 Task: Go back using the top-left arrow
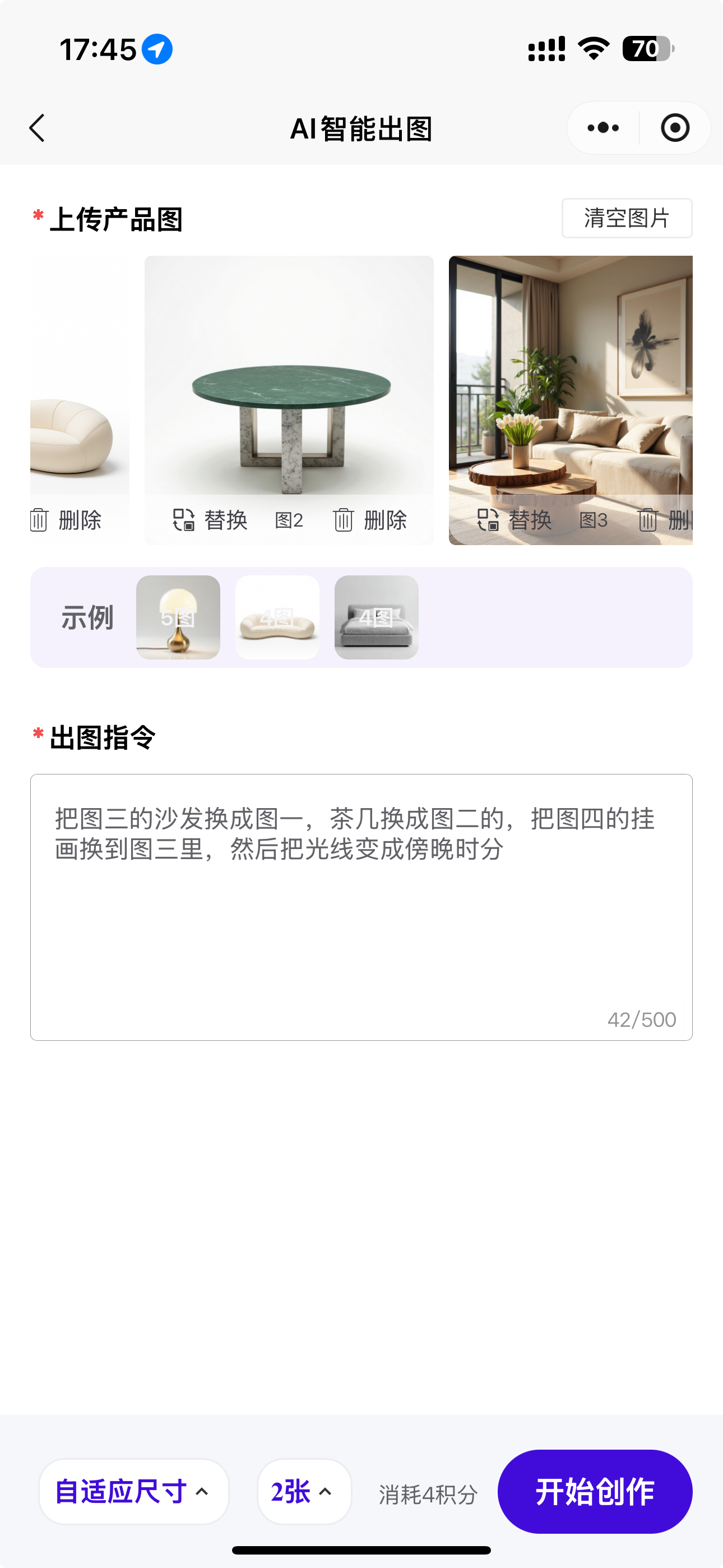(37, 128)
